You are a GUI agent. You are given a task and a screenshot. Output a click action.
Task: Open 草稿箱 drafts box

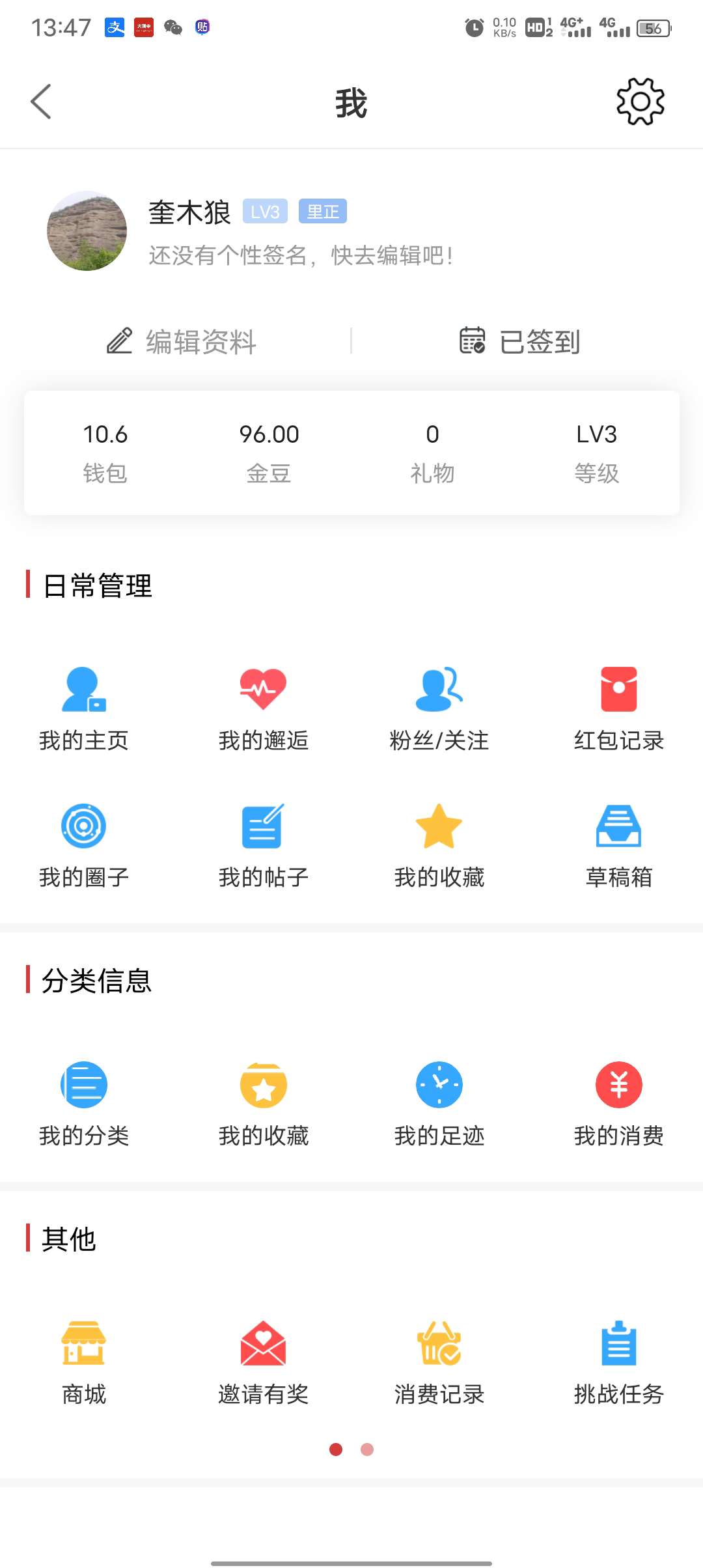618,845
